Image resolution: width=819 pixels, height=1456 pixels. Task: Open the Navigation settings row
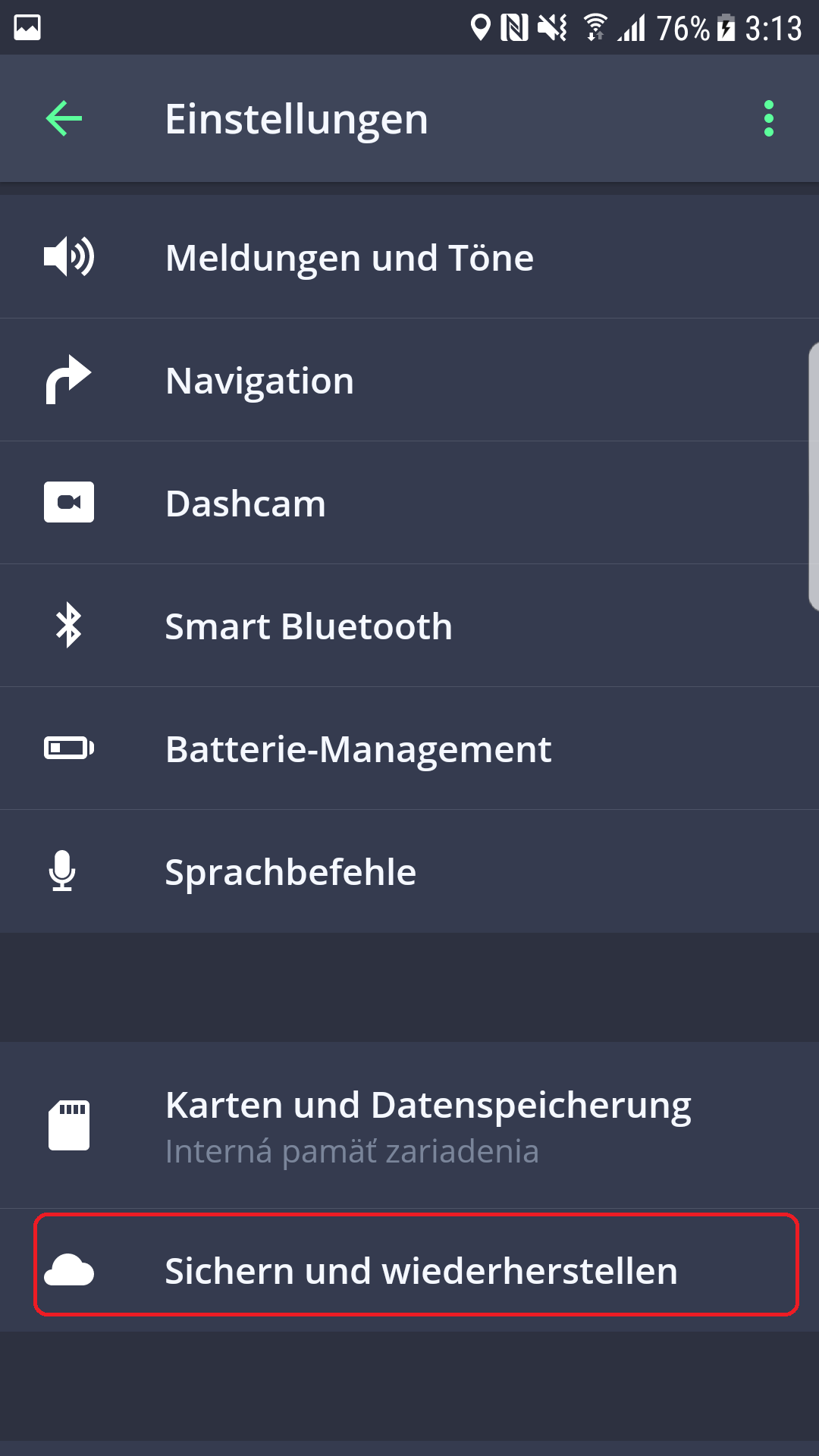[x=409, y=380]
